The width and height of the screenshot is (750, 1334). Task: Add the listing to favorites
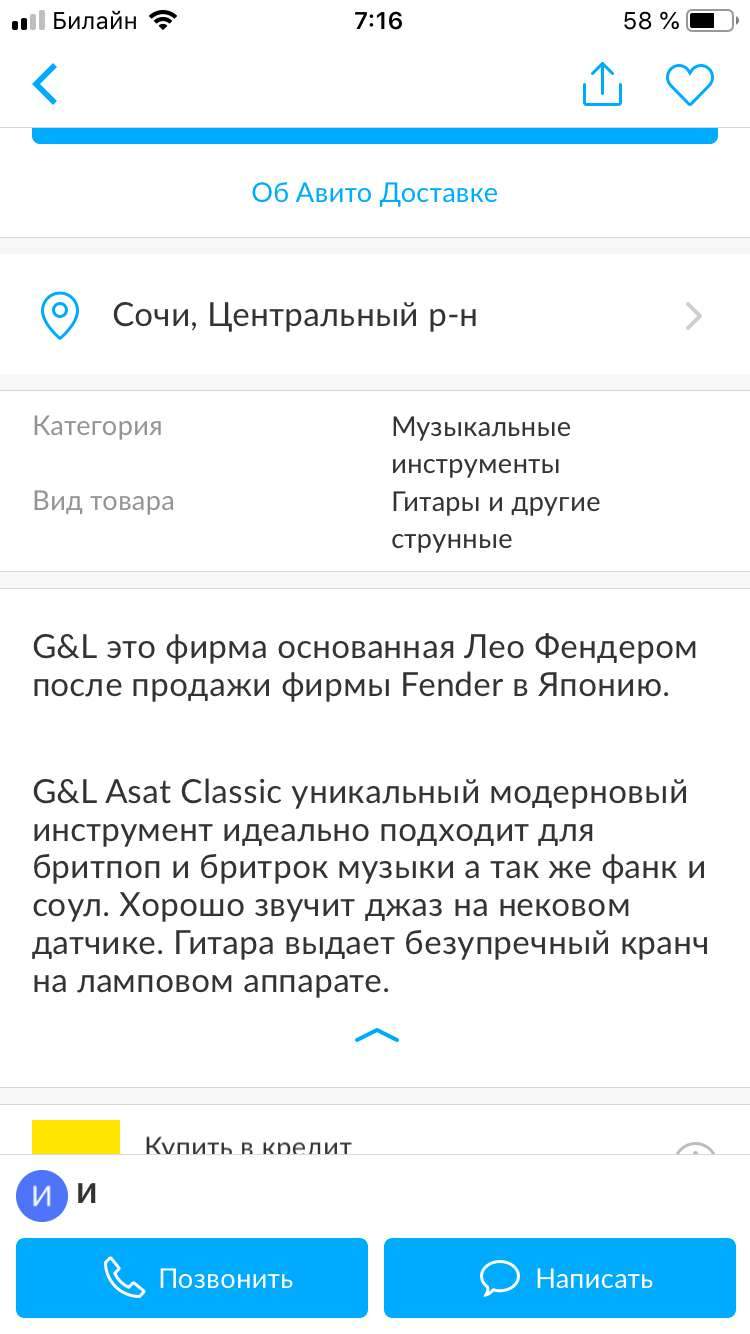point(690,85)
